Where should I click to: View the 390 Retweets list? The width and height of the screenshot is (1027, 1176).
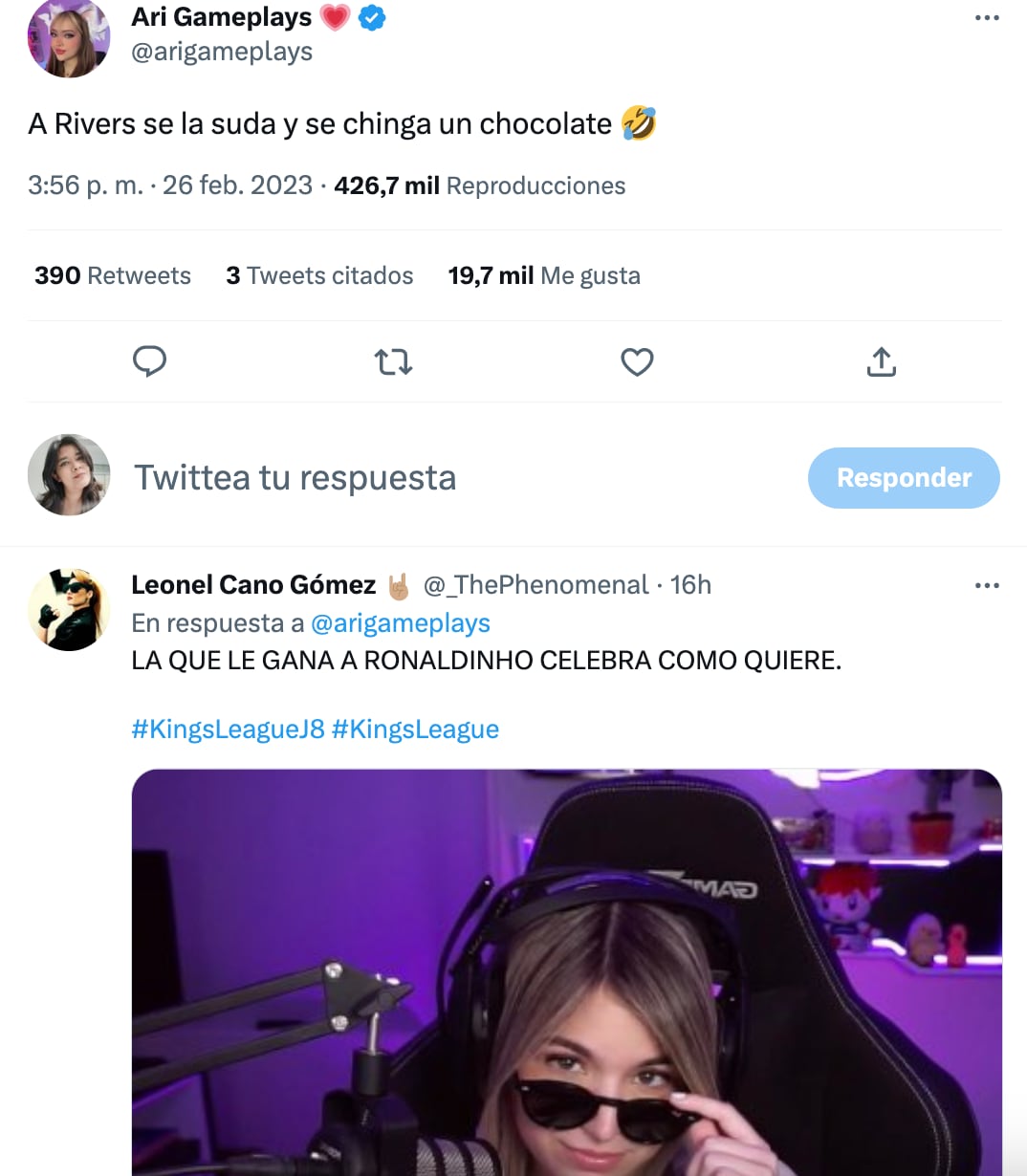click(113, 275)
